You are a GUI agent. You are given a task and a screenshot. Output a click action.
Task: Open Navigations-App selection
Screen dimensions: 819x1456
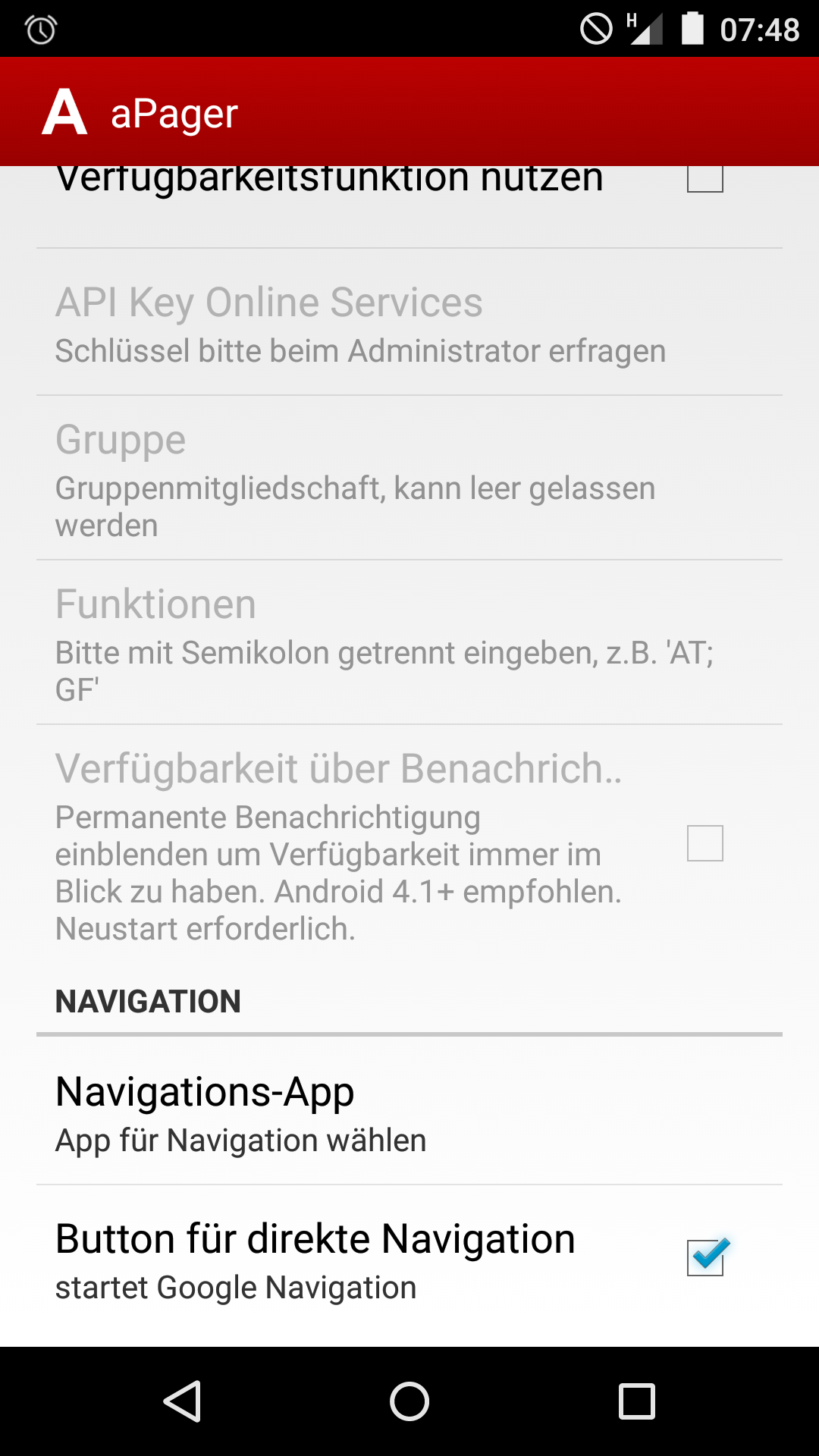pos(409,1112)
